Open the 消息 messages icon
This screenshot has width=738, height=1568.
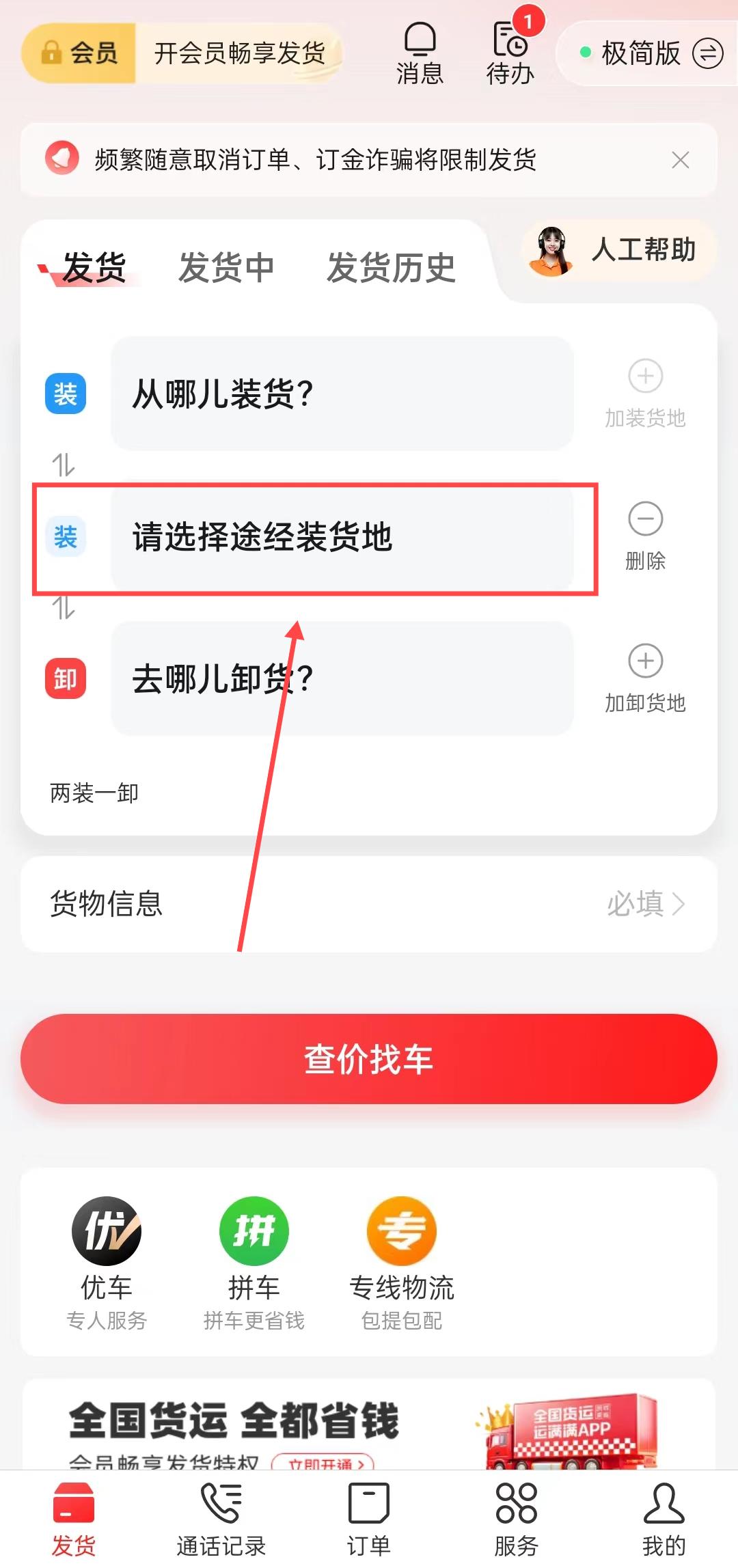click(420, 53)
